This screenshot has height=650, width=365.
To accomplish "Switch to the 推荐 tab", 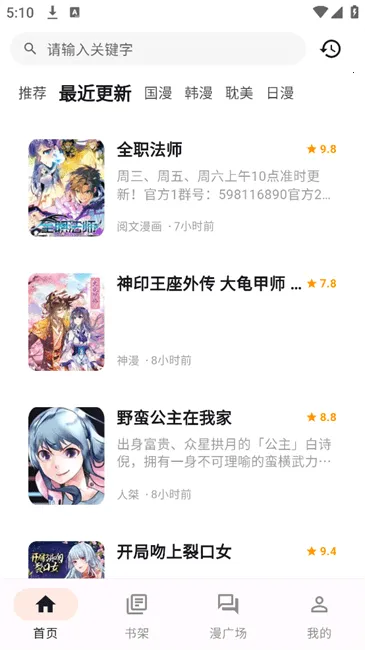I will 32,93.
